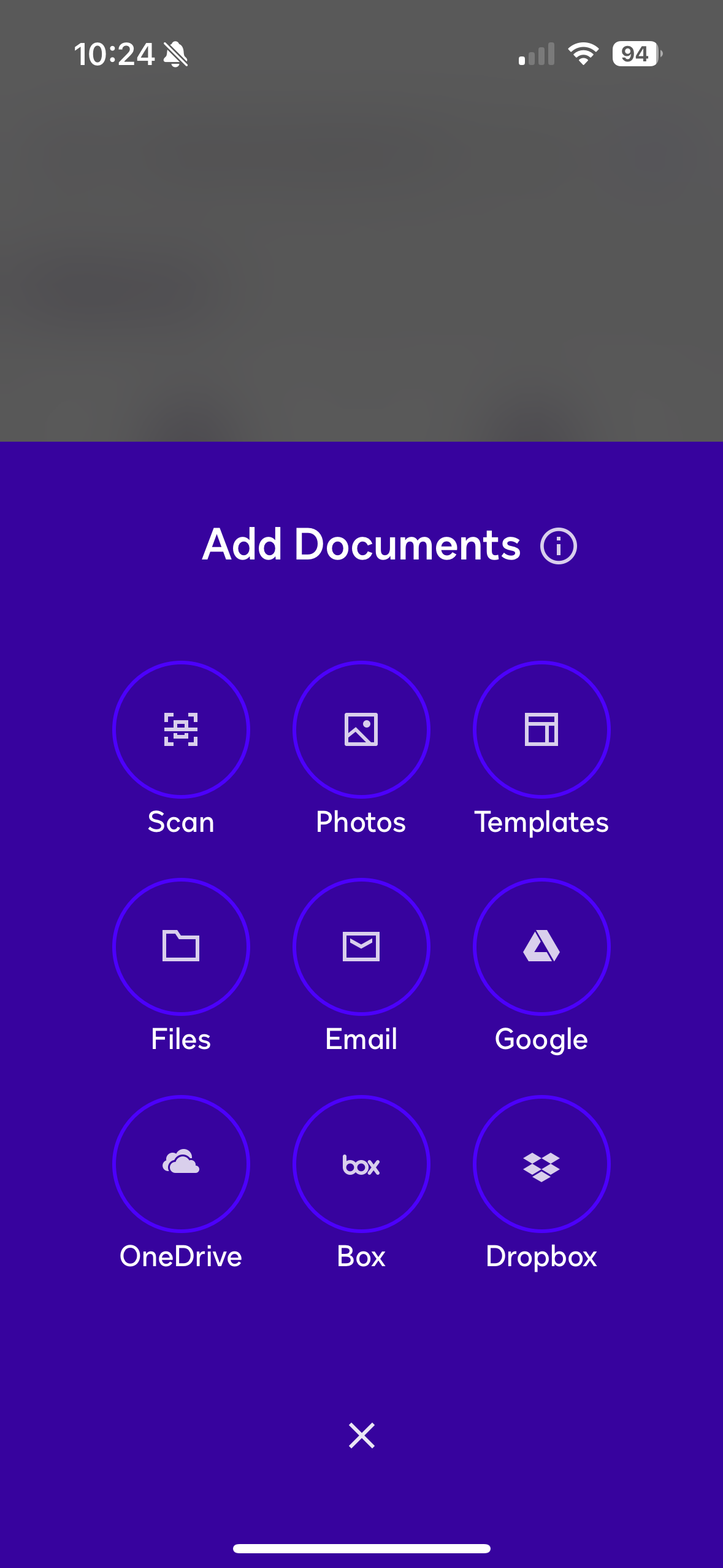Import files from Dropbox
The width and height of the screenshot is (723, 1568).
point(541,1164)
